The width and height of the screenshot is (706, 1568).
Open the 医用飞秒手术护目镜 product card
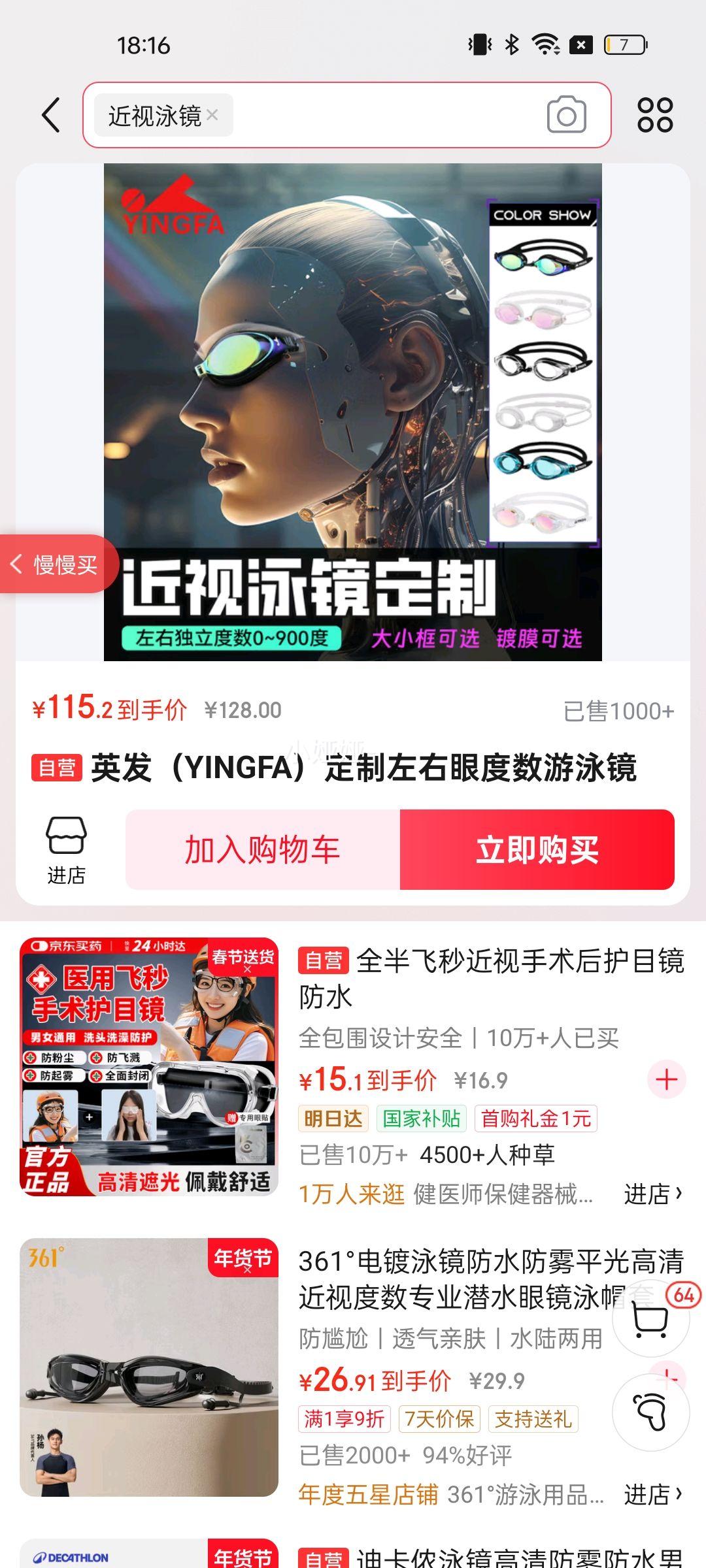149,1066
